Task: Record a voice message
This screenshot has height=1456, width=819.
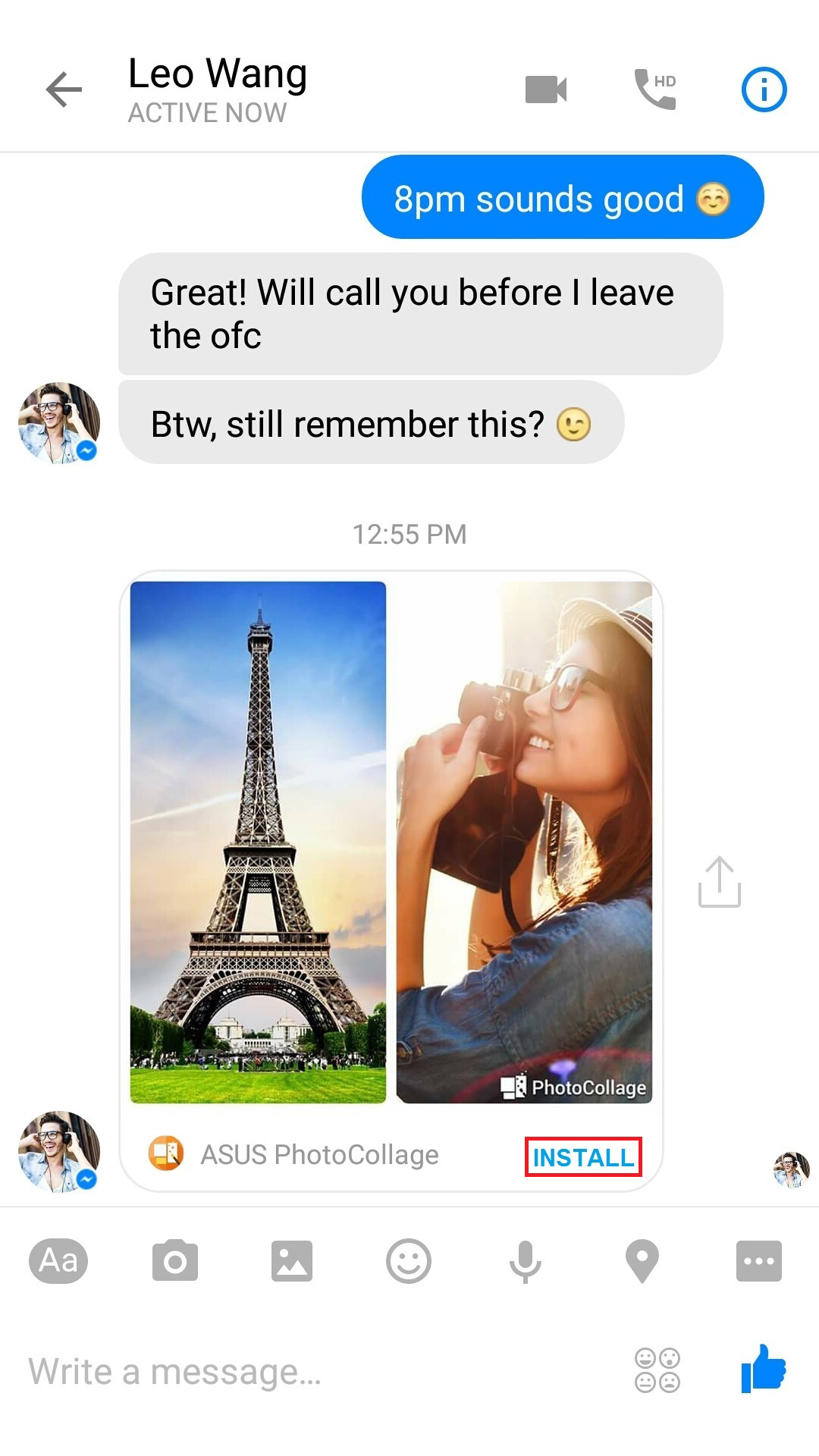Action: coord(525,1261)
